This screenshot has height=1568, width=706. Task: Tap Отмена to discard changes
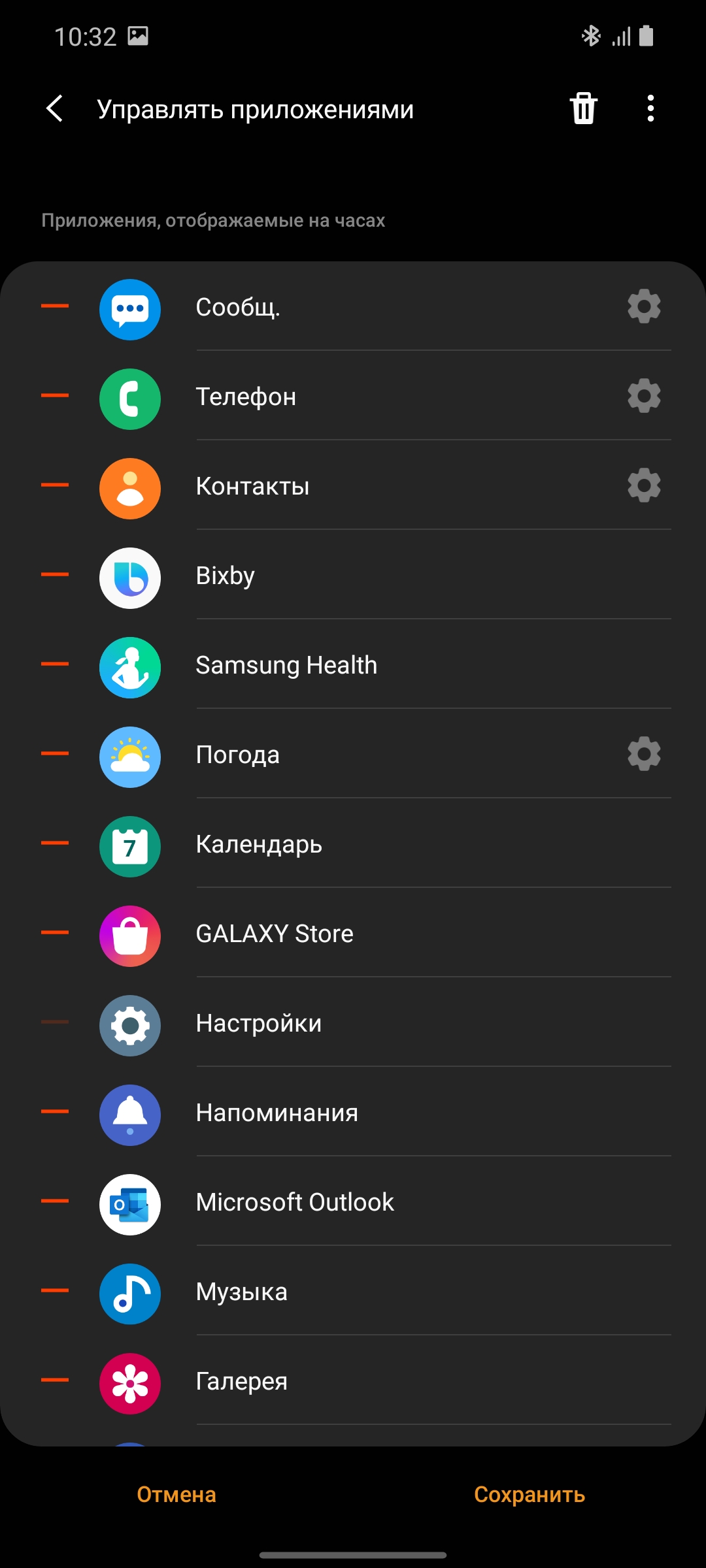[176, 1495]
